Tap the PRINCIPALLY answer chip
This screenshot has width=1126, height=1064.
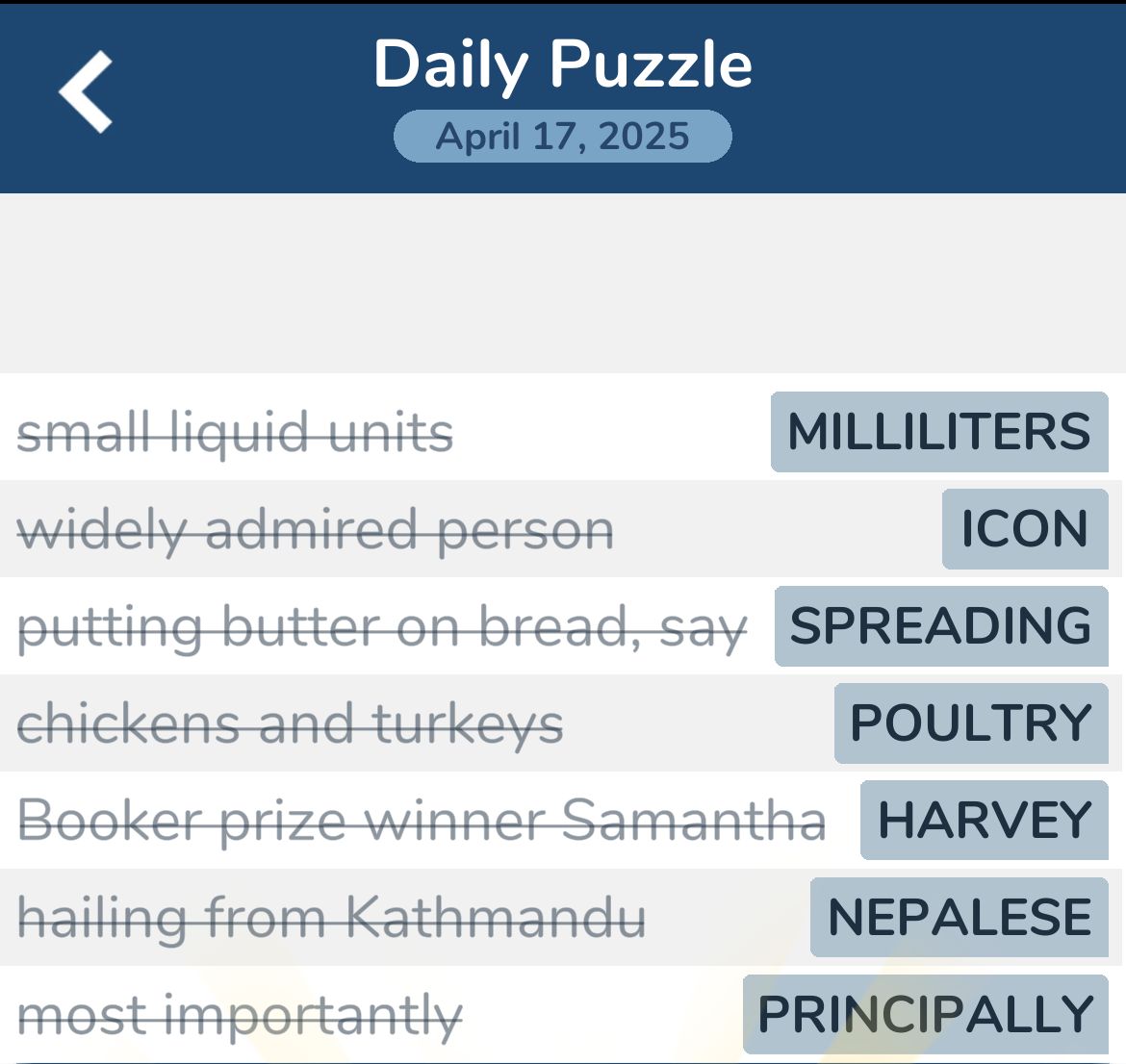click(925, 1014)
